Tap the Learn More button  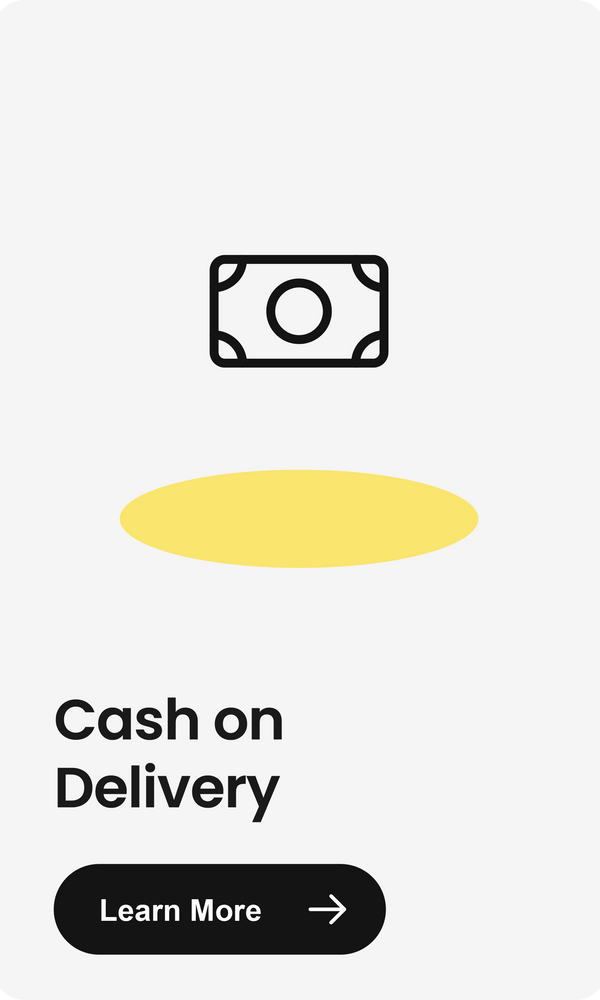pos(219,909)
